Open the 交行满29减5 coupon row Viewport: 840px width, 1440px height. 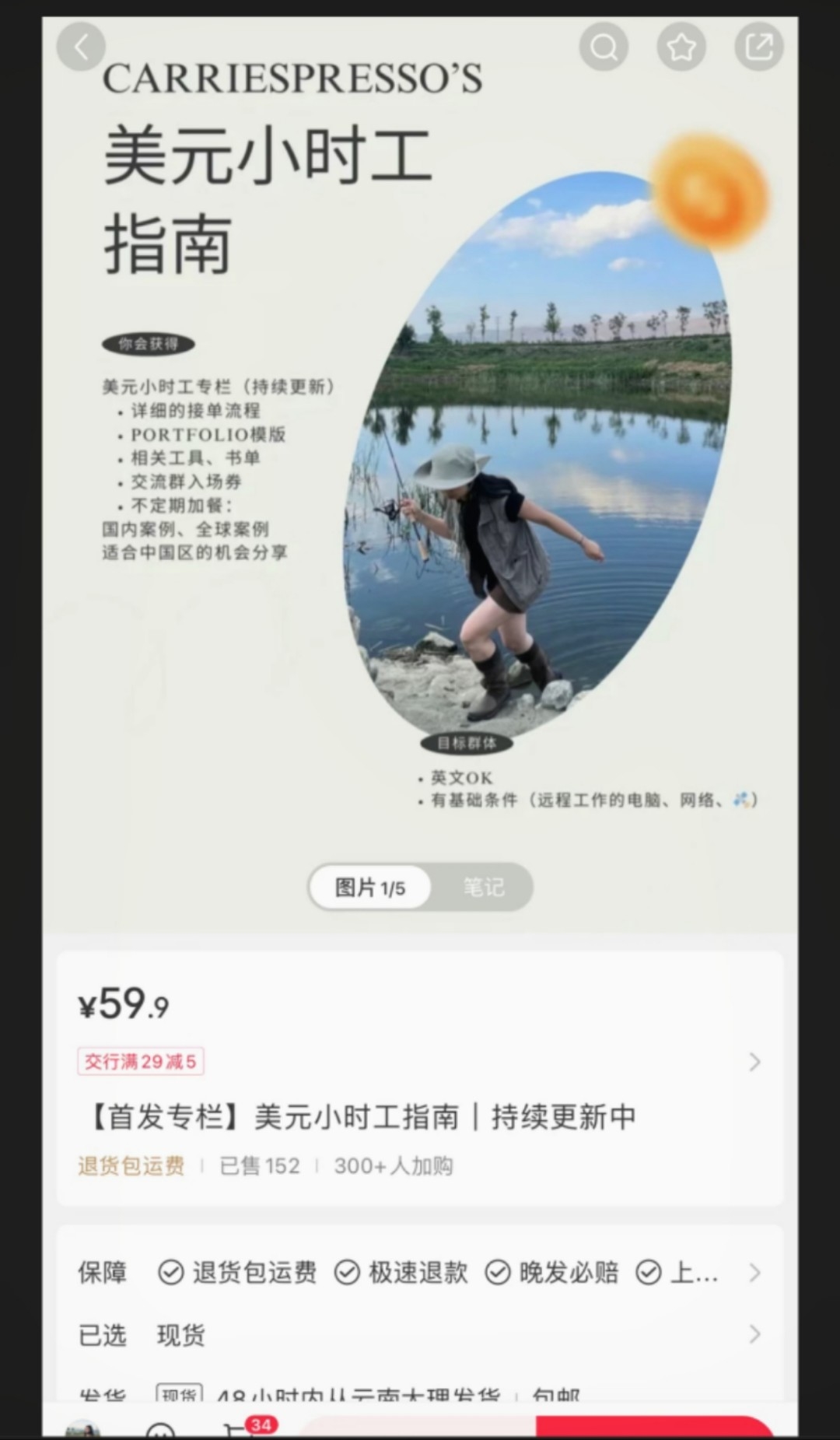tap(420, 1062)
